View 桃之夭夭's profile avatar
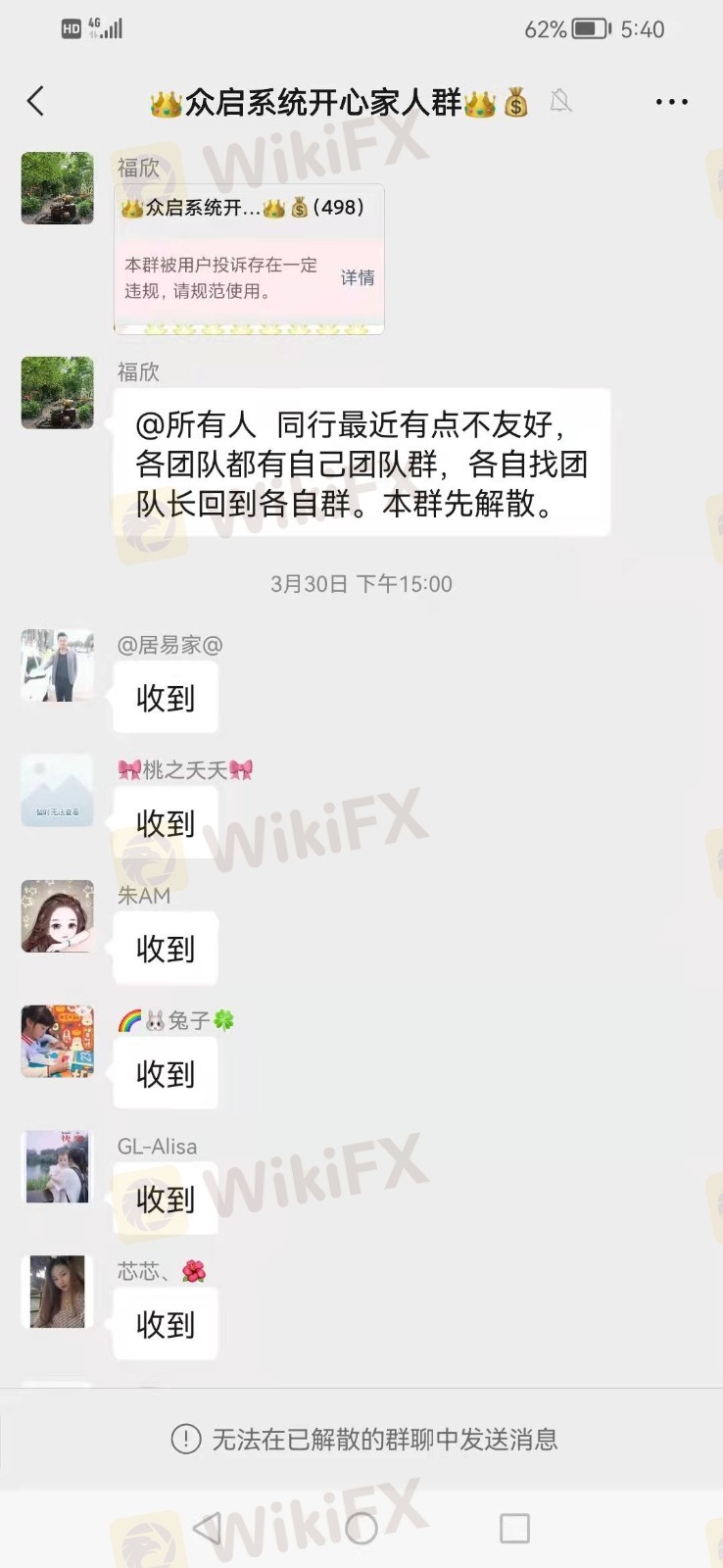This screenshot has width=723, height=1568. click(58, 791)
